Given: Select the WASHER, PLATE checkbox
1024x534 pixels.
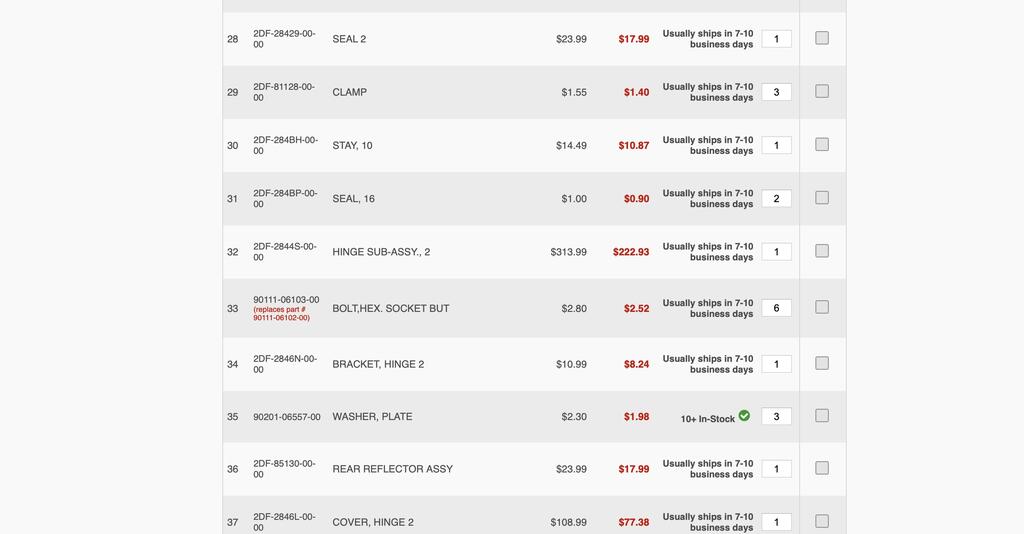Looking at the screenshot, I should (x=822, y=415).
